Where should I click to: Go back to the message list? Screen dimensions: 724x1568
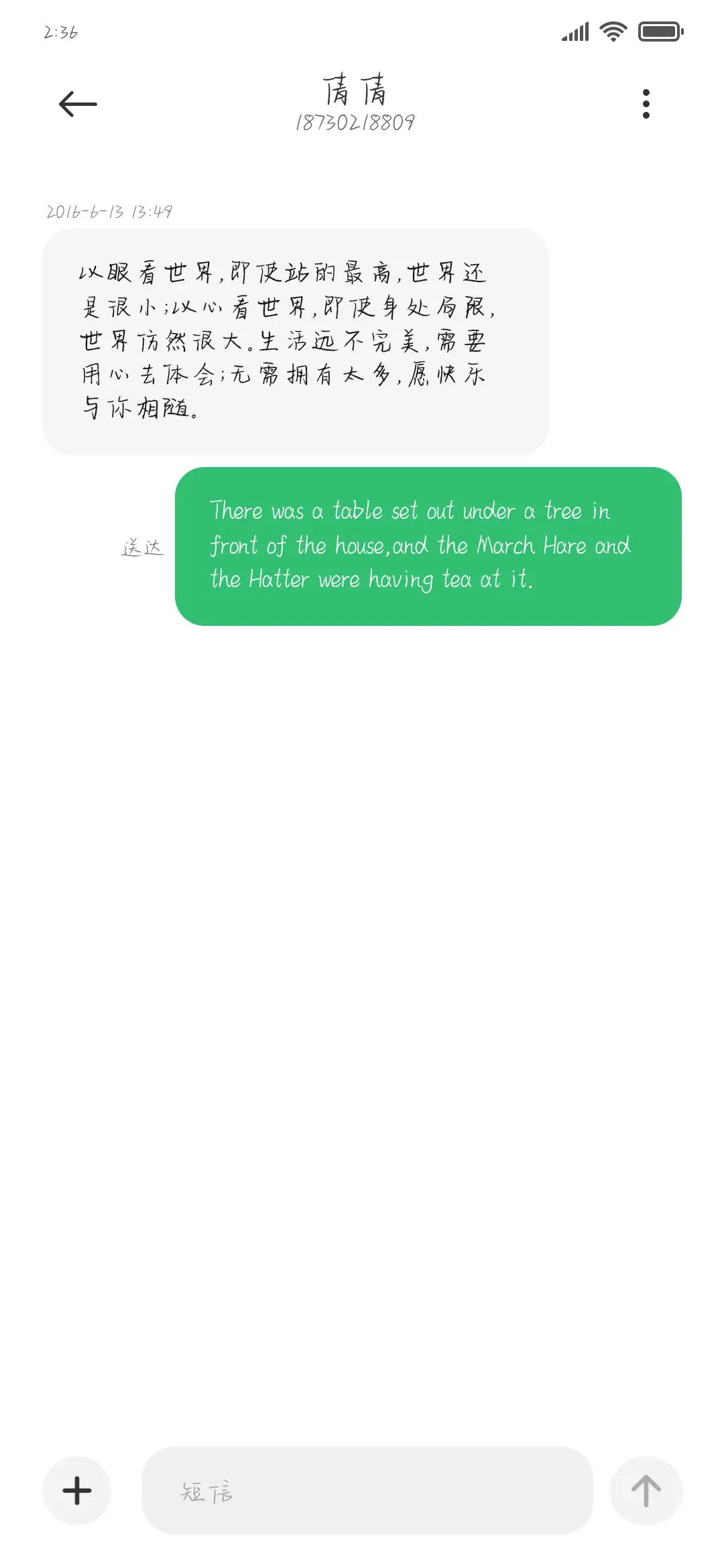(x=78, y=104)
